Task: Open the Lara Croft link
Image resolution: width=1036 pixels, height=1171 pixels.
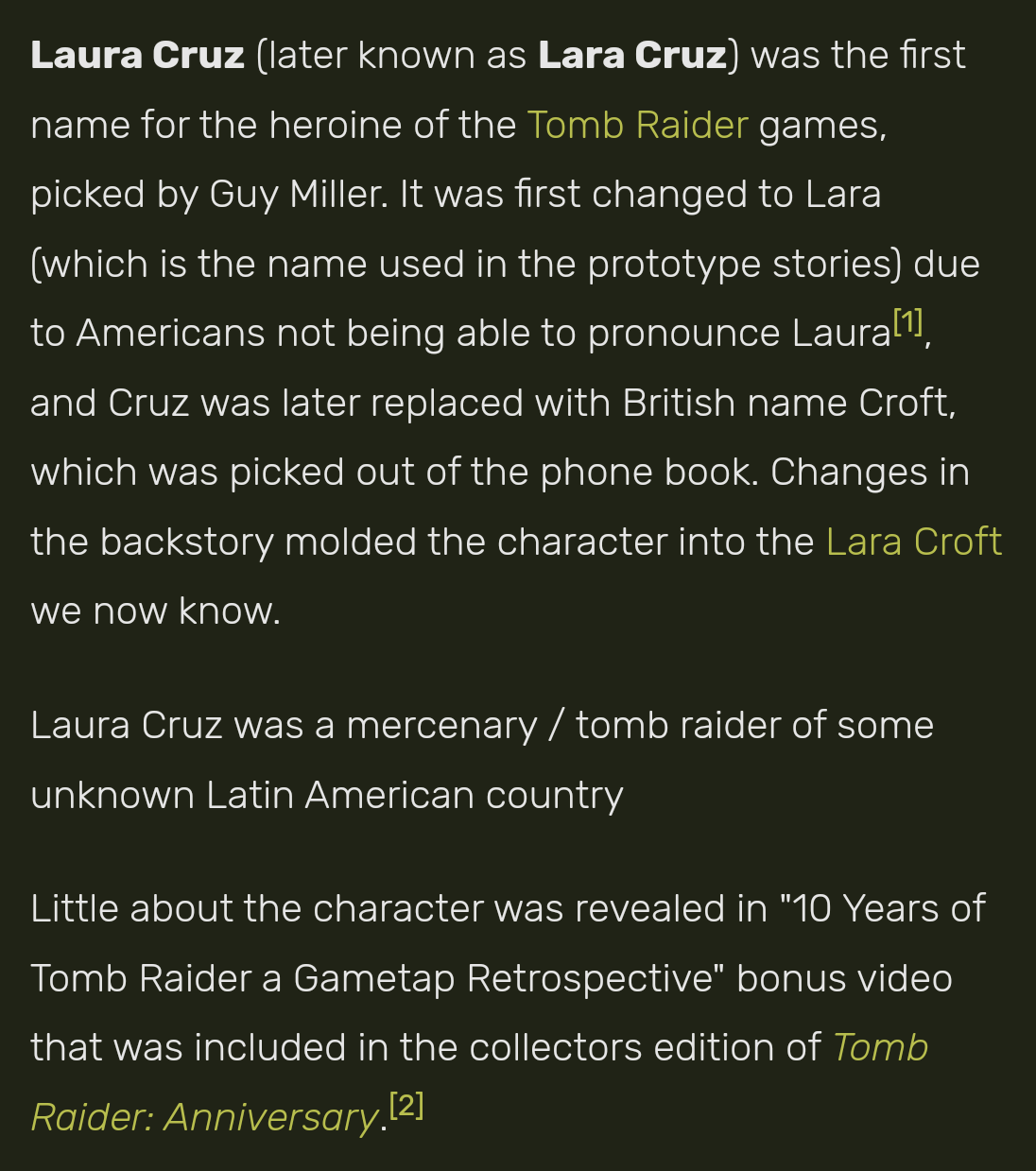Action: coord(913,542)
